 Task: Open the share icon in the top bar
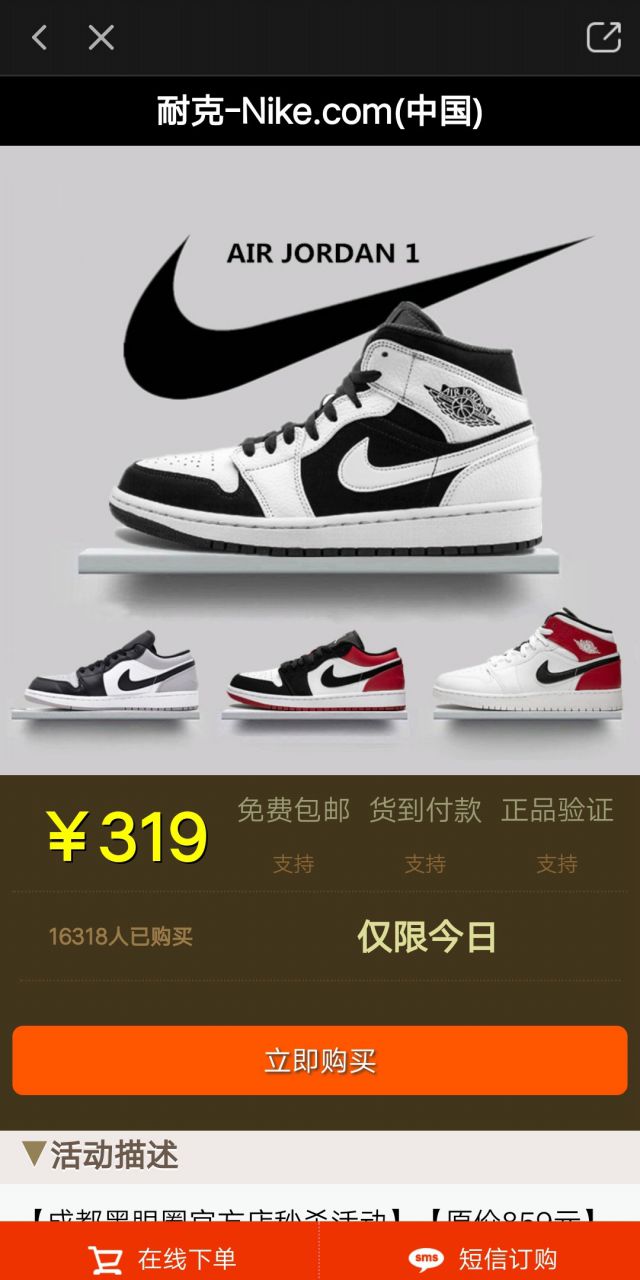[603, 38]
